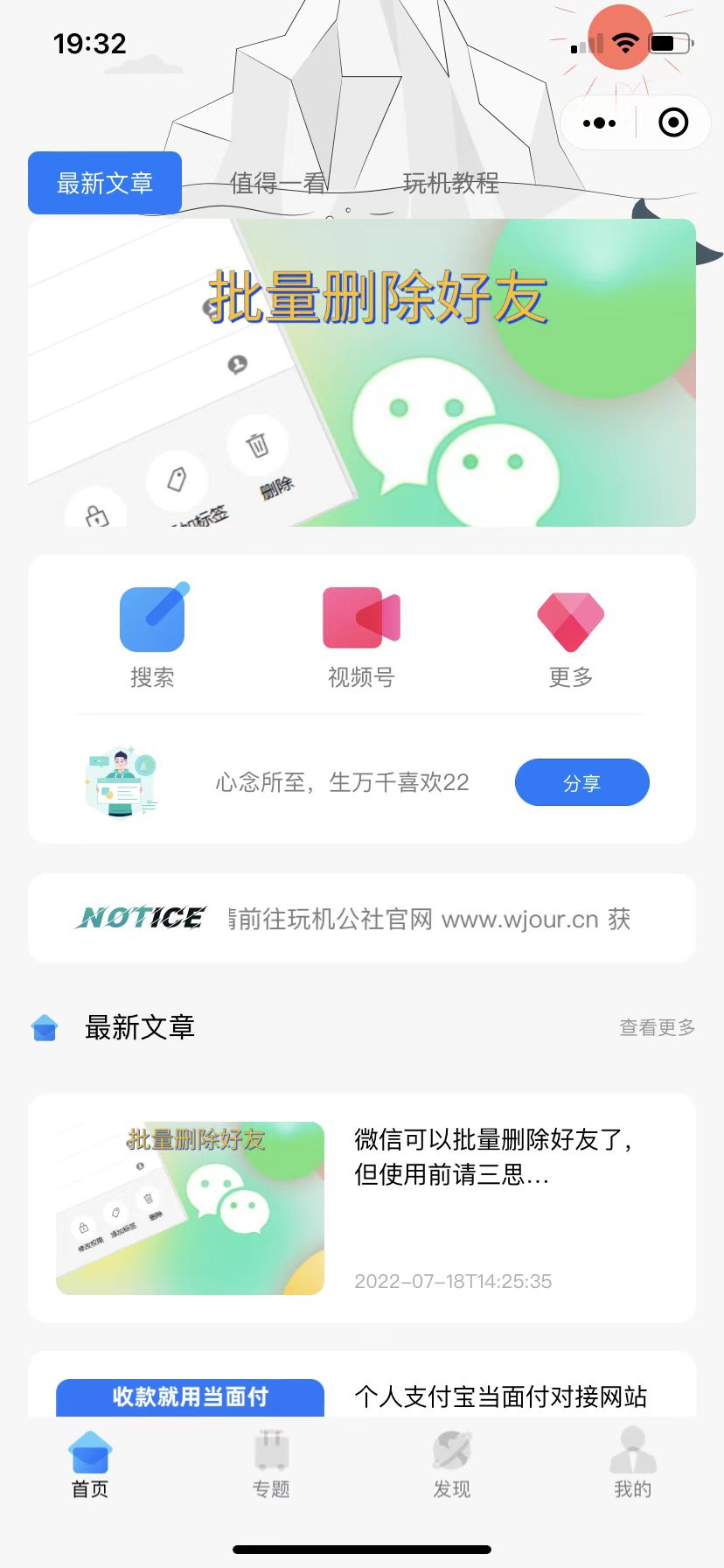Close the mini program with the circle button
This screenshot has width=724, height=1568.
point(672,122)
